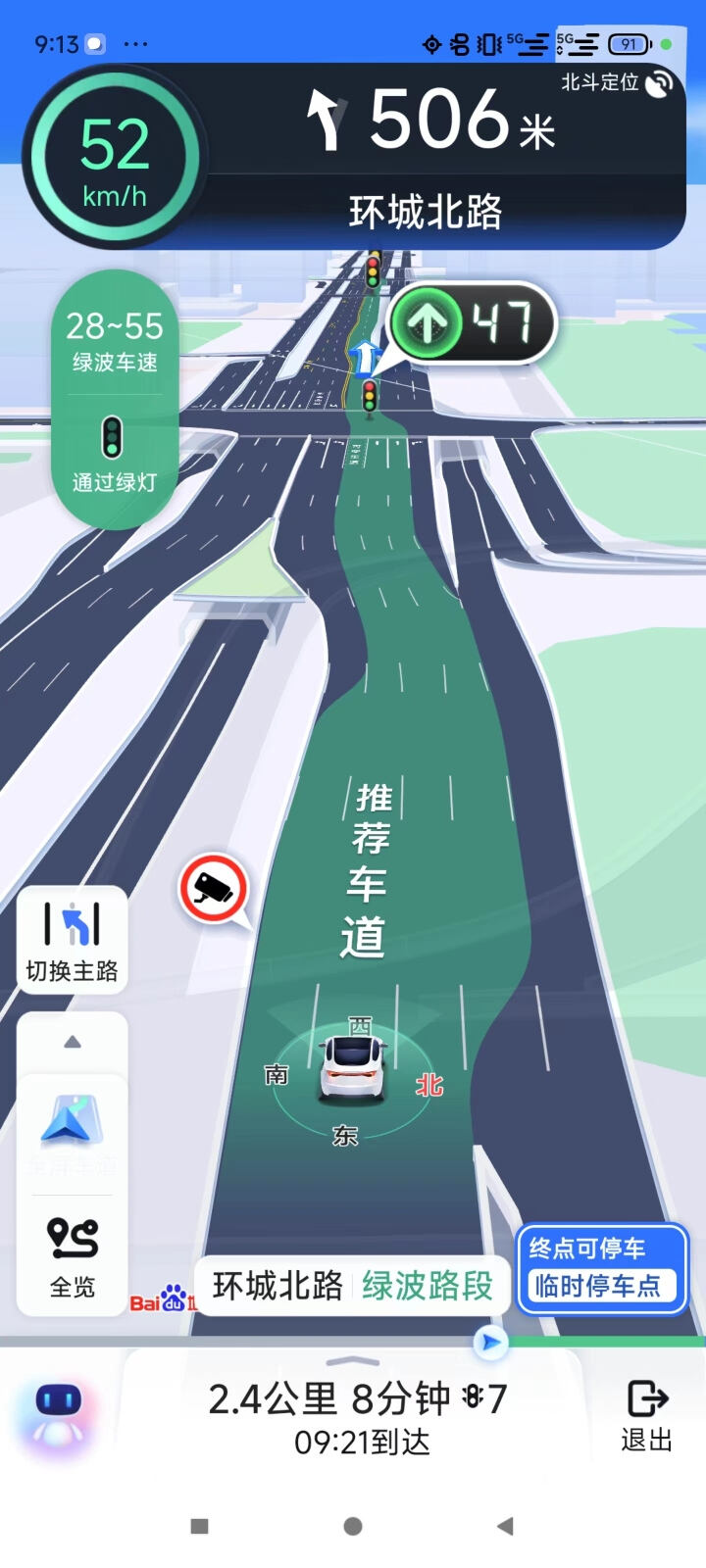706x1568 pixels.
Task: Exit navigation with 退出
Action: pos(646,1414)
